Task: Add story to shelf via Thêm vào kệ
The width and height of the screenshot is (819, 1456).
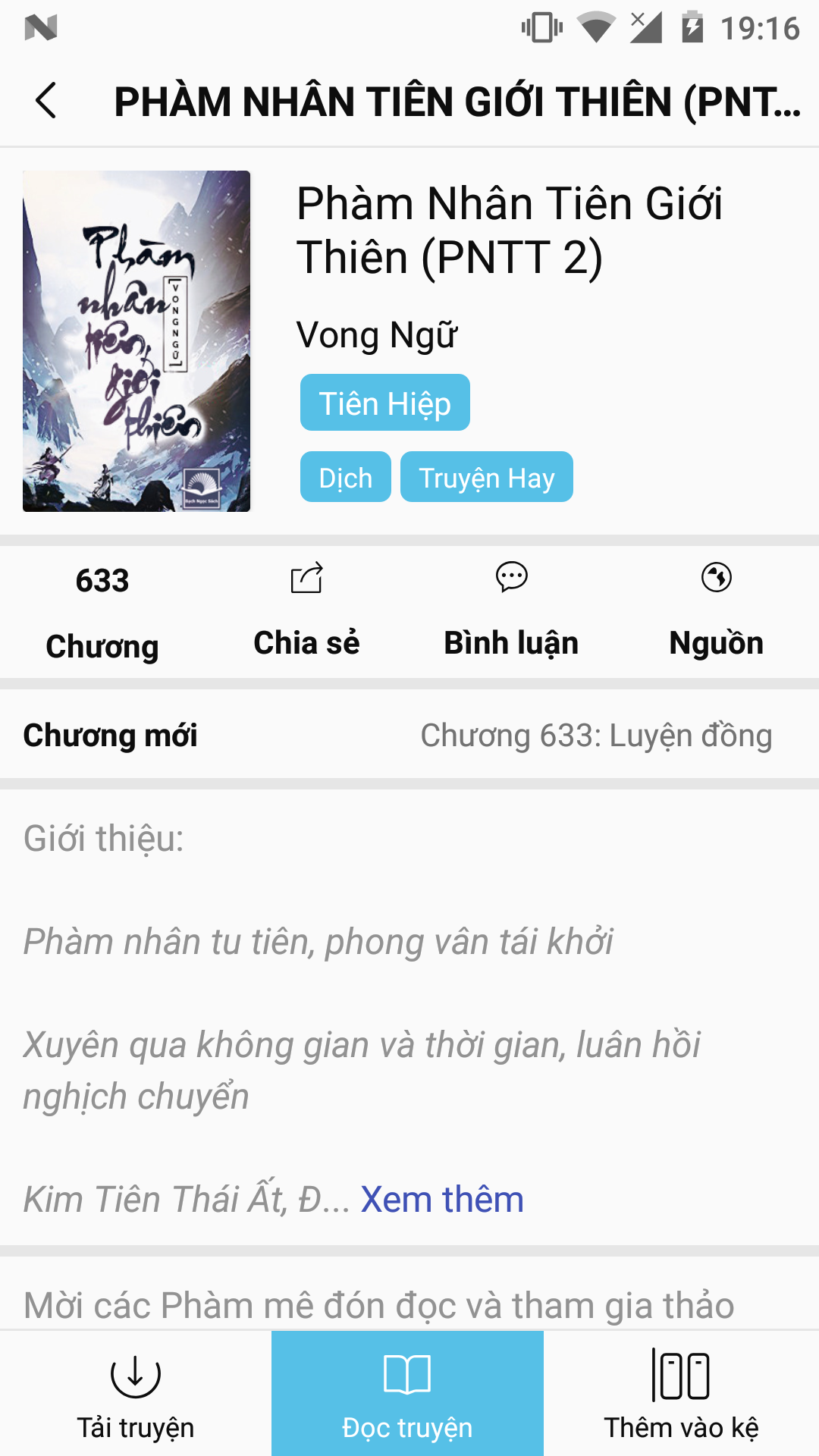Action: tap(681, 1394)
